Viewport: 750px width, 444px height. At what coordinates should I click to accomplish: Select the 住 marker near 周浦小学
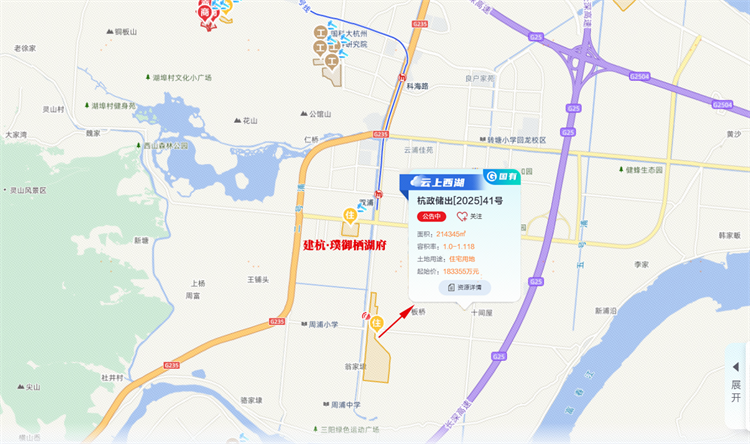(x=377, y=322)
